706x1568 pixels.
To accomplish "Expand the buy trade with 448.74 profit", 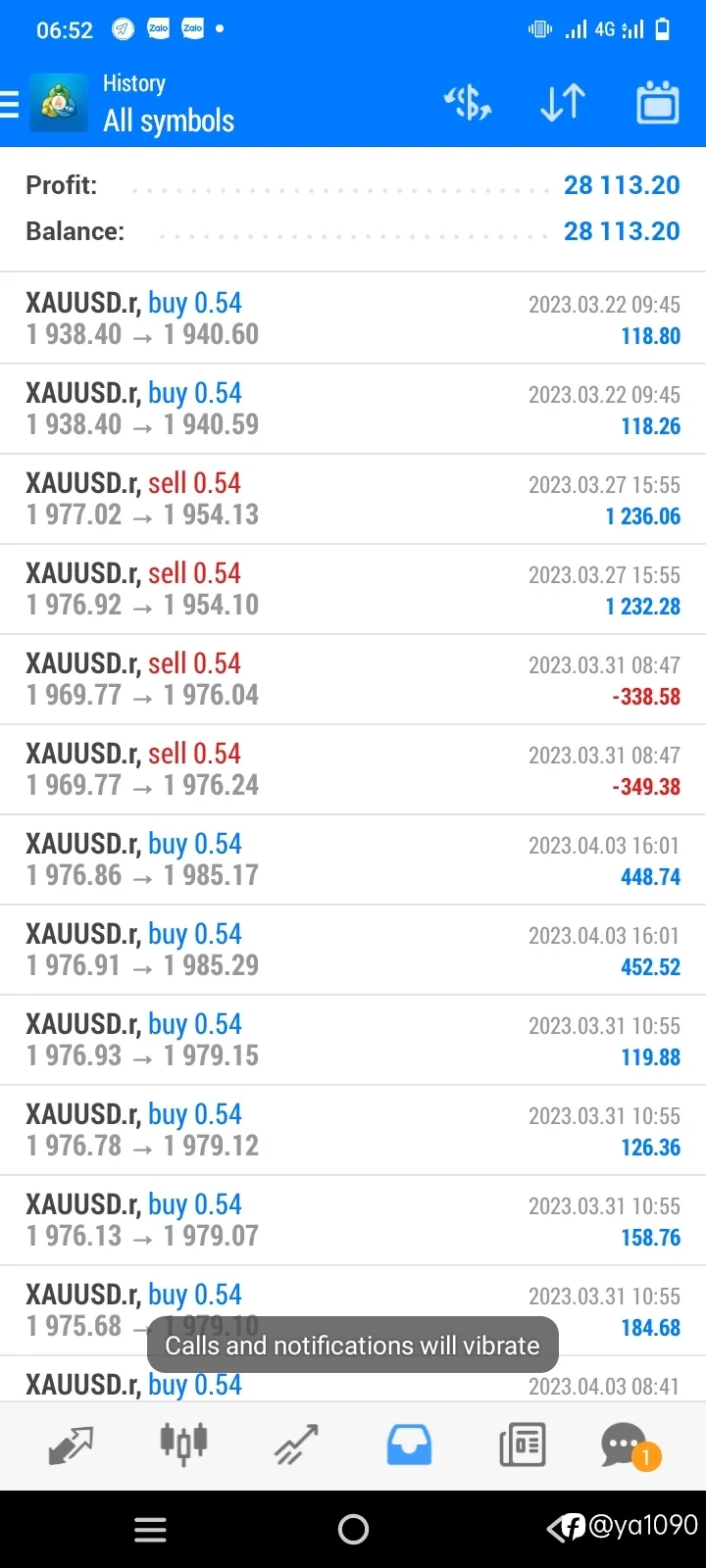I will click(353, 859).
